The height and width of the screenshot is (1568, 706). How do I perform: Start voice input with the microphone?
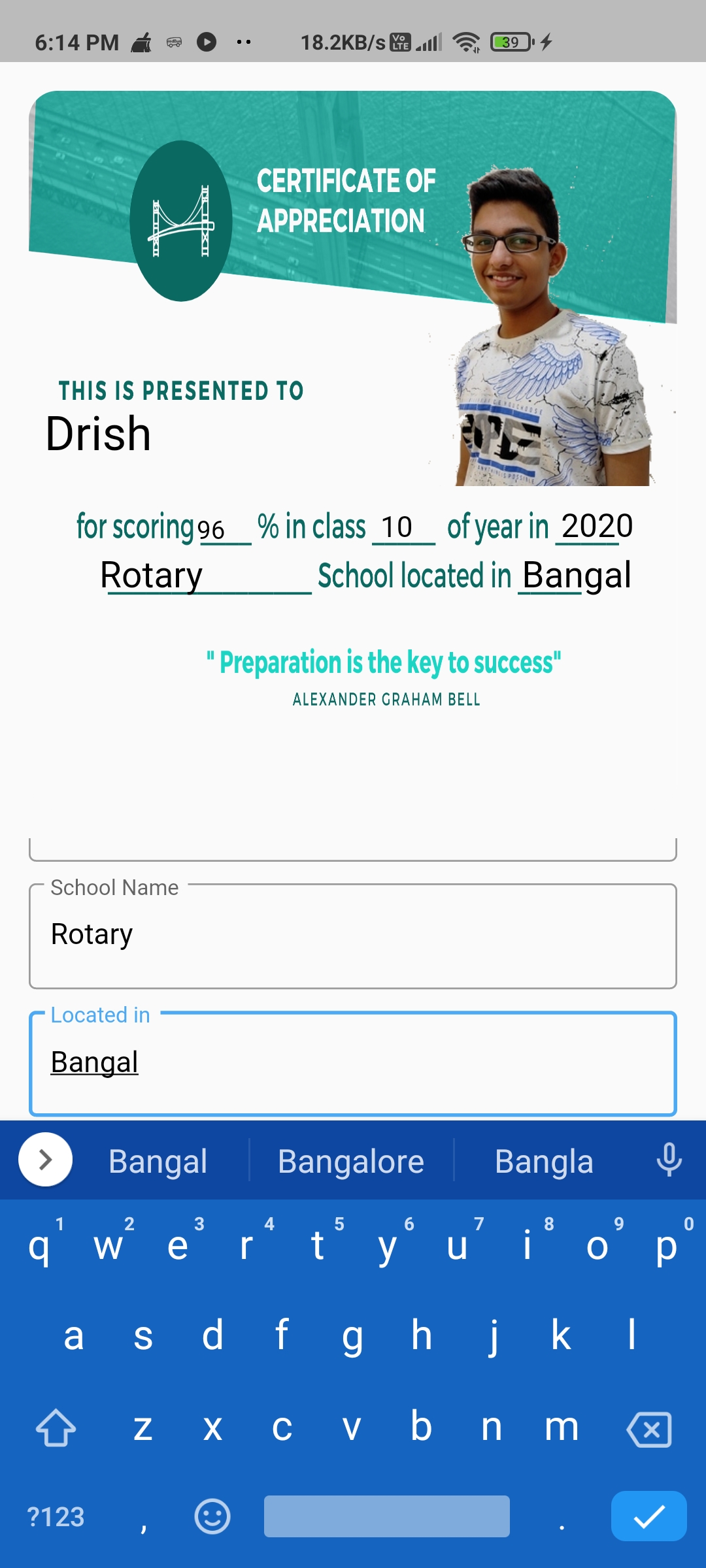point(669,1160)
